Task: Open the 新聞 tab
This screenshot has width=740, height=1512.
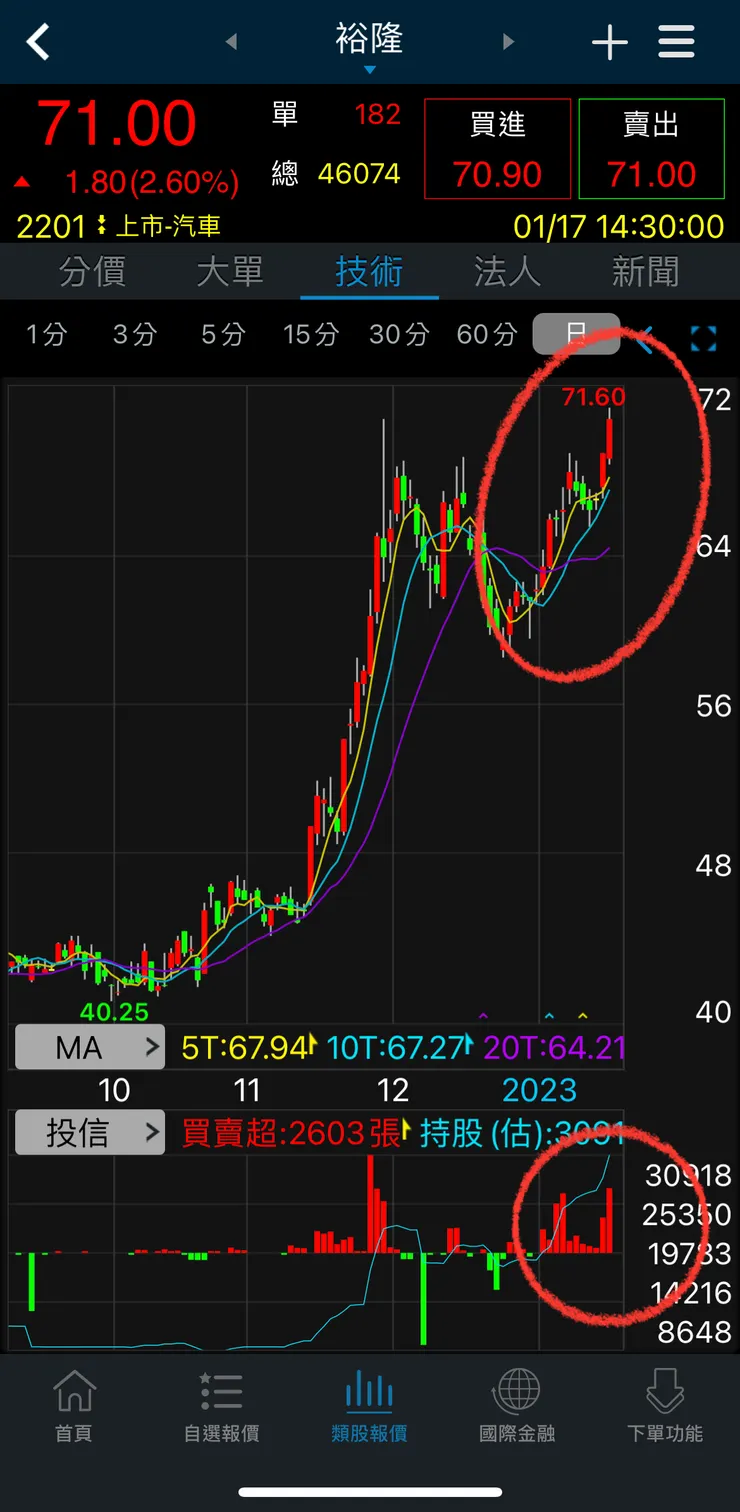Action: tap(645, 272)
